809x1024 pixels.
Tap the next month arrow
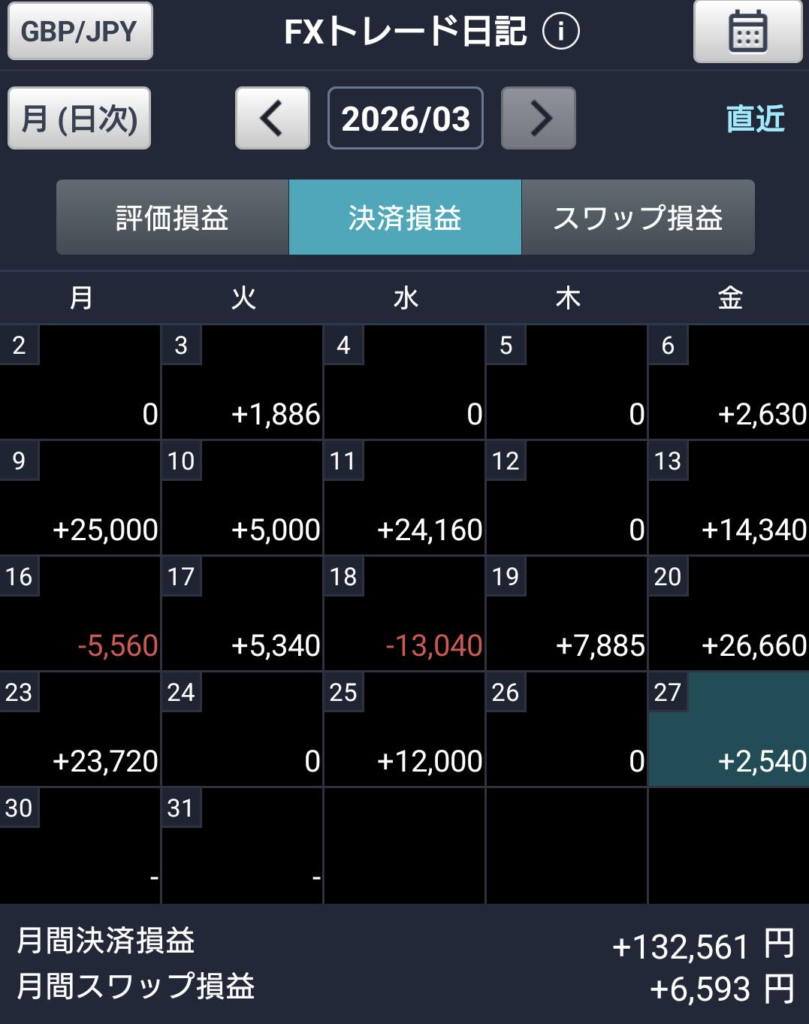538,118
